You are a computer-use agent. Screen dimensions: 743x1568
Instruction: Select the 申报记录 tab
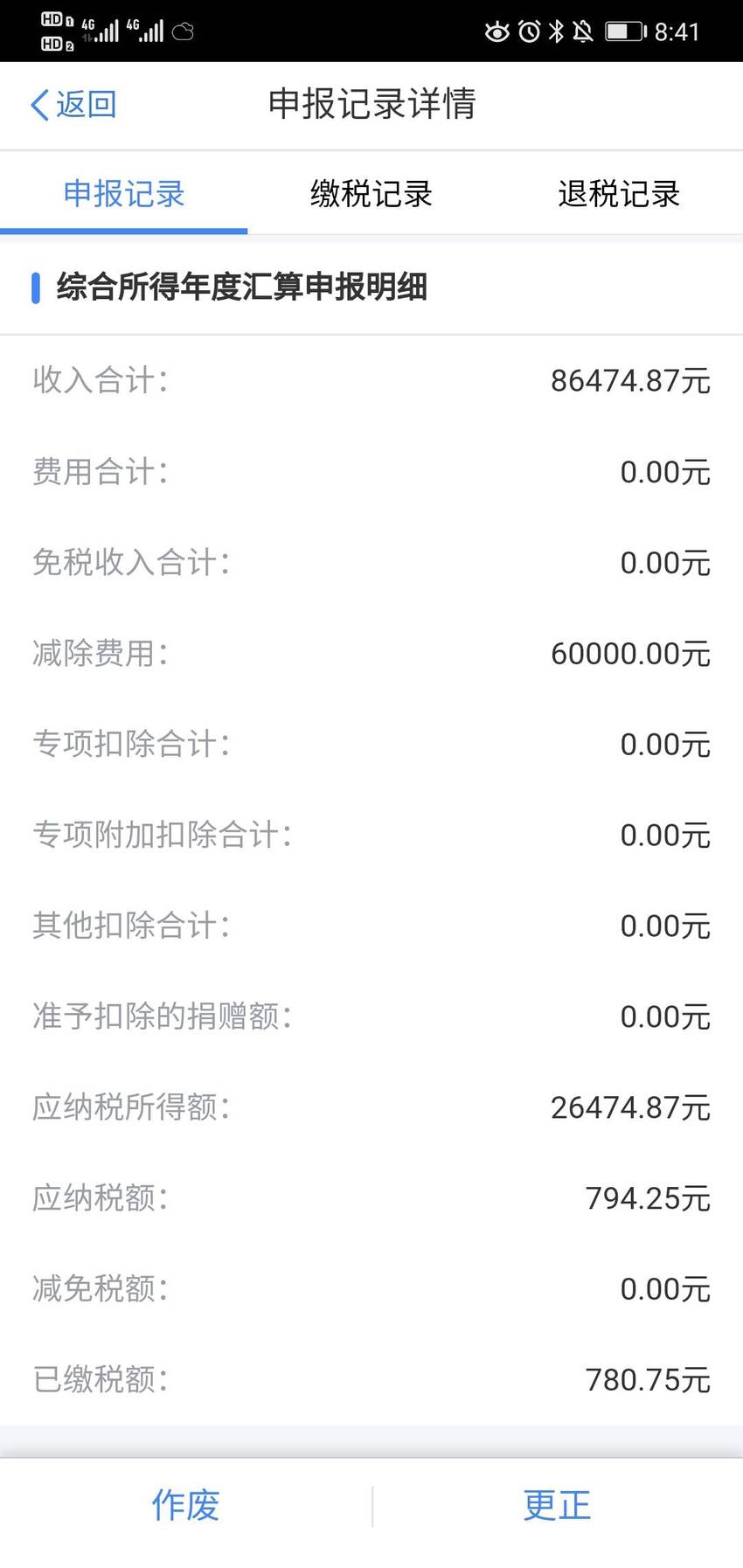tap(124, 193)
